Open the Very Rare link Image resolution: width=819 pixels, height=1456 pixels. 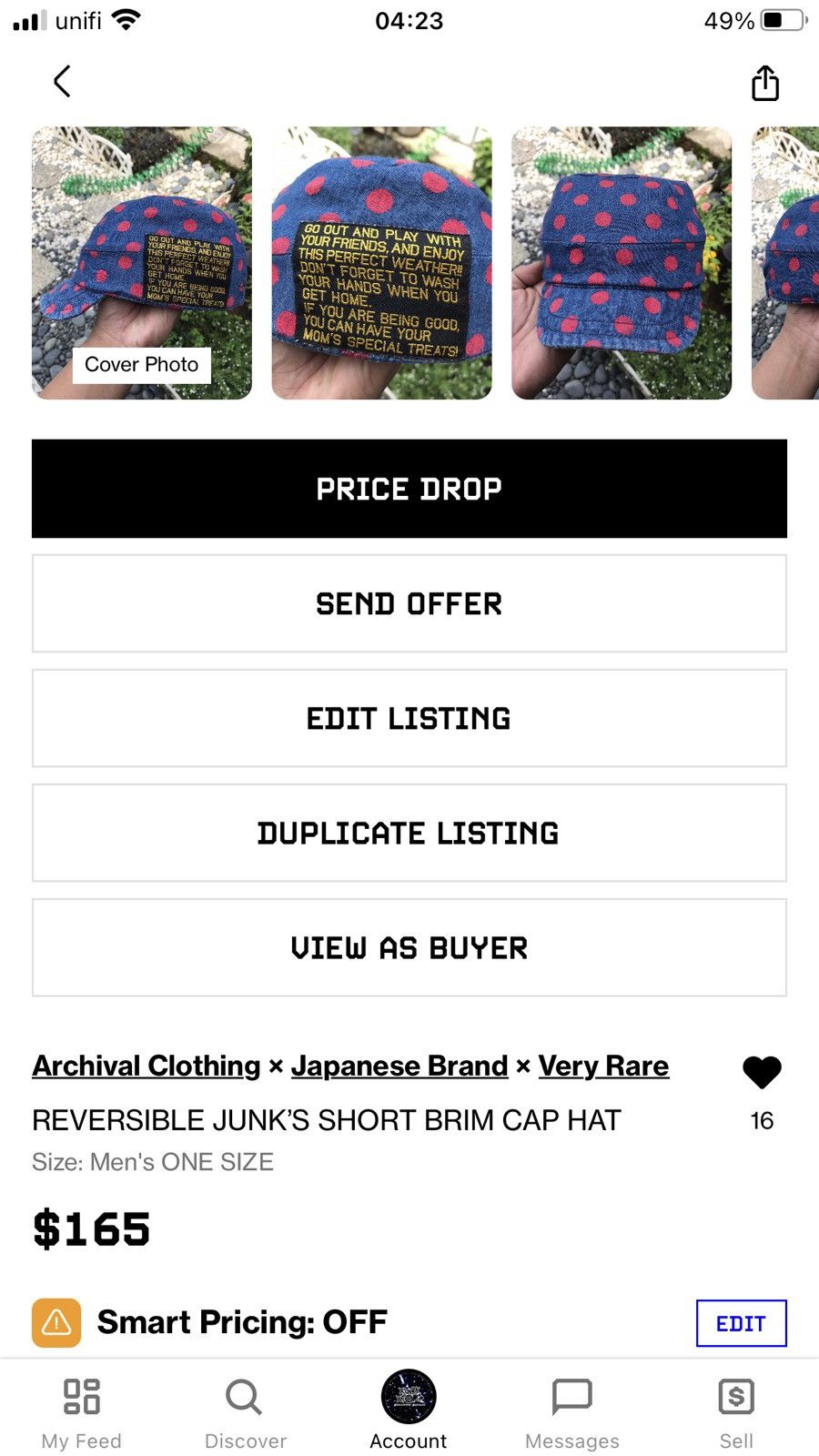pyautogui.click(x=603, y=1066)
